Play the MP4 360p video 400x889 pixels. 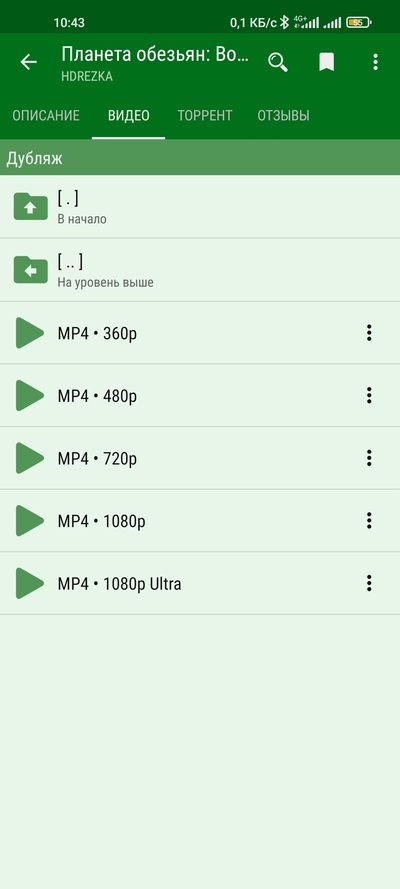(x=181, y=333)
